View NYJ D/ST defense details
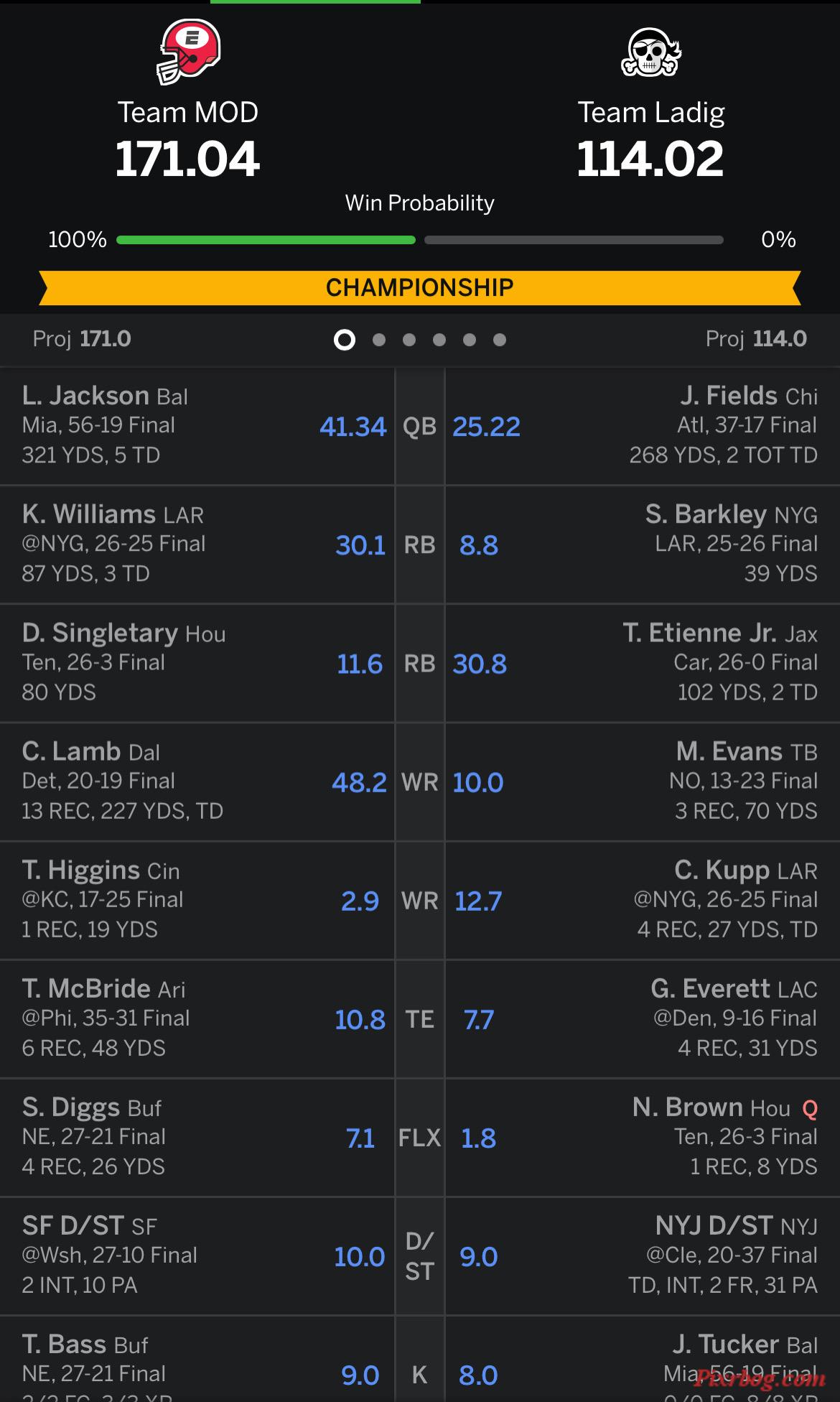This screenshot has width=840, height=1402. click(x=714, y=1226)
